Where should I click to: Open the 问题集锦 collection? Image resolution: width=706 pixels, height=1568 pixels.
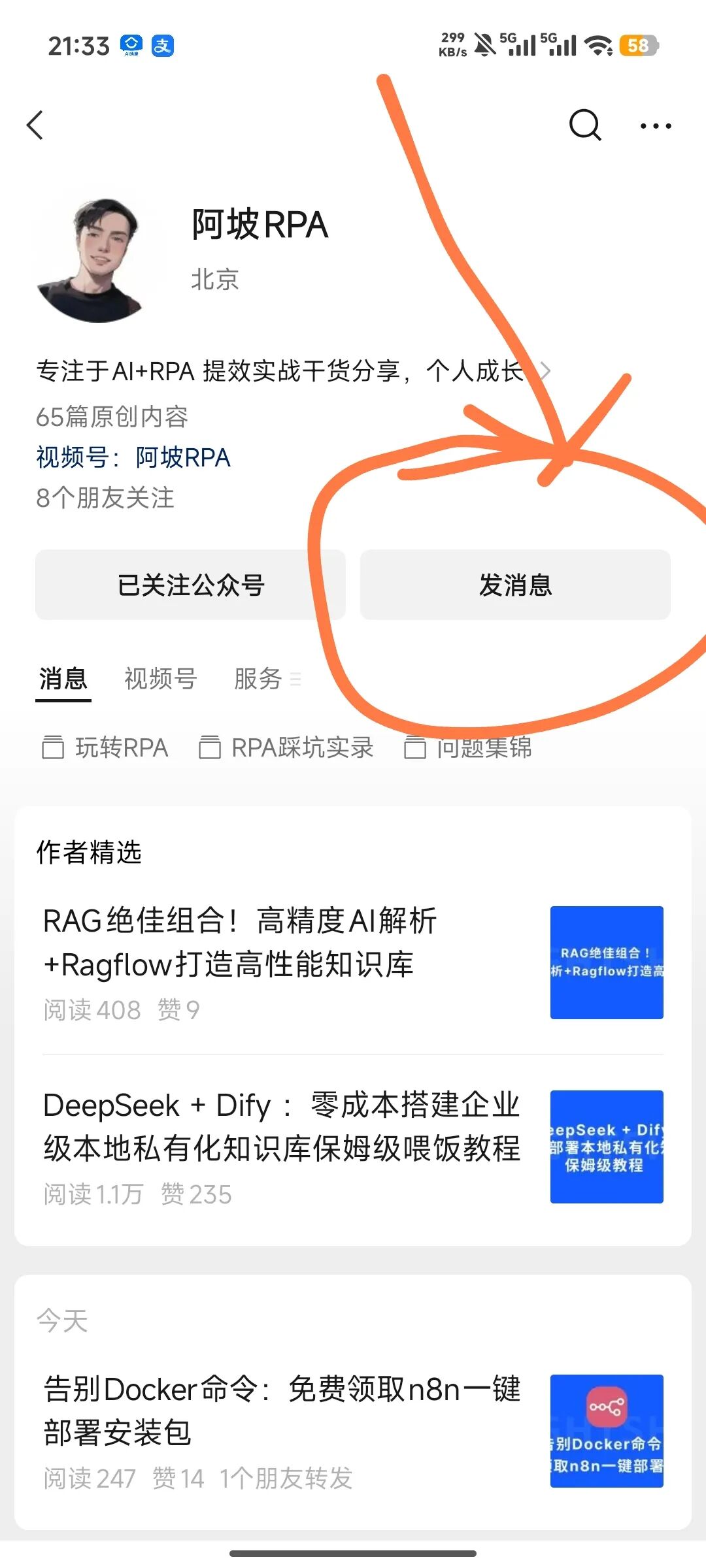[468, 747]
